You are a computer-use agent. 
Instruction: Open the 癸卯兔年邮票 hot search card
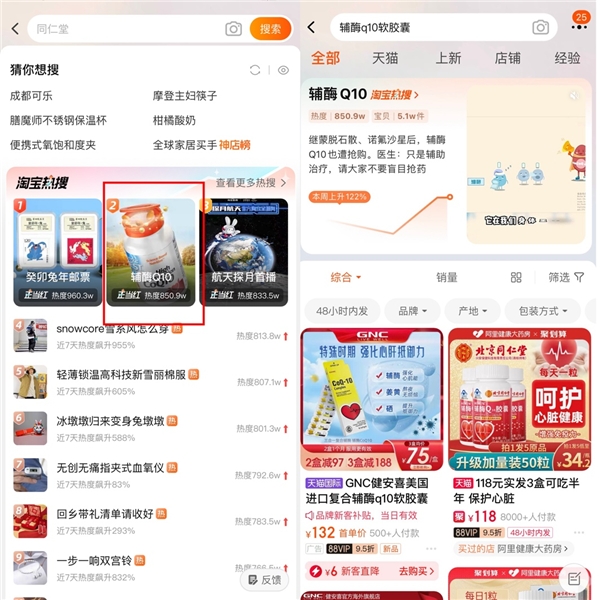pos(57,252)
